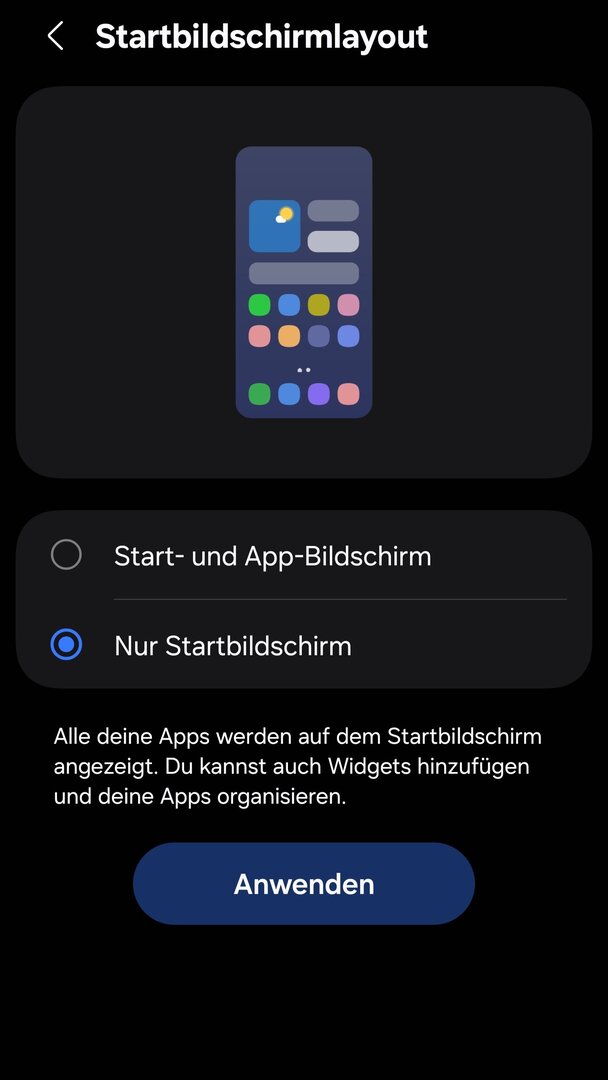Go back from Startbildschirmlayout
Viewport: 608px width, 1080px height.
55,37
